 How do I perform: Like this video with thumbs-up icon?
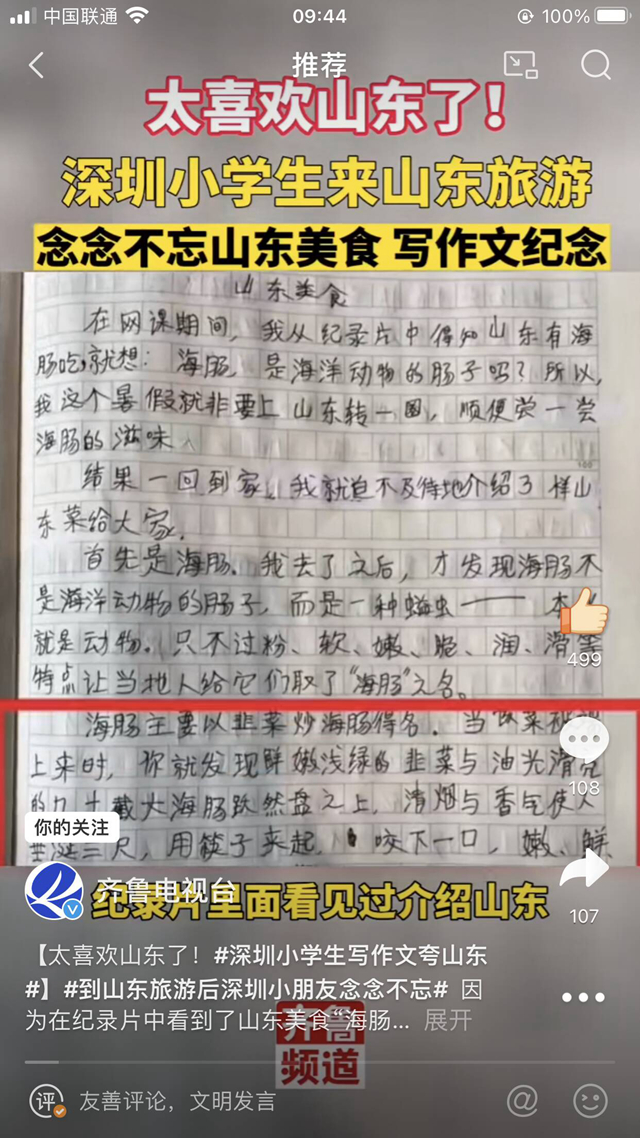click(584, 613)
